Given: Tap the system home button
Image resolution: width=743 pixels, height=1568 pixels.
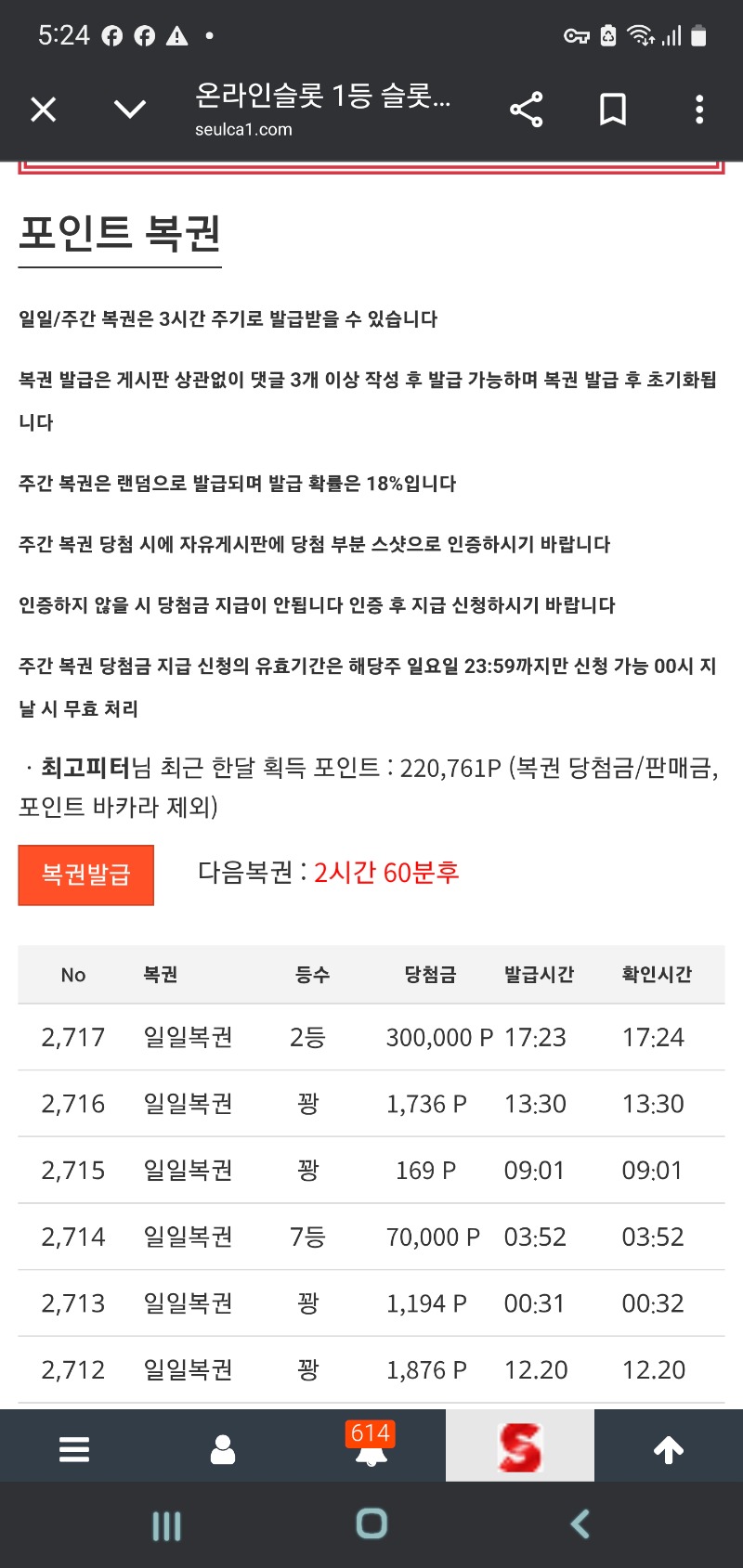Looking at the screenshot, I should [371, 1523].
